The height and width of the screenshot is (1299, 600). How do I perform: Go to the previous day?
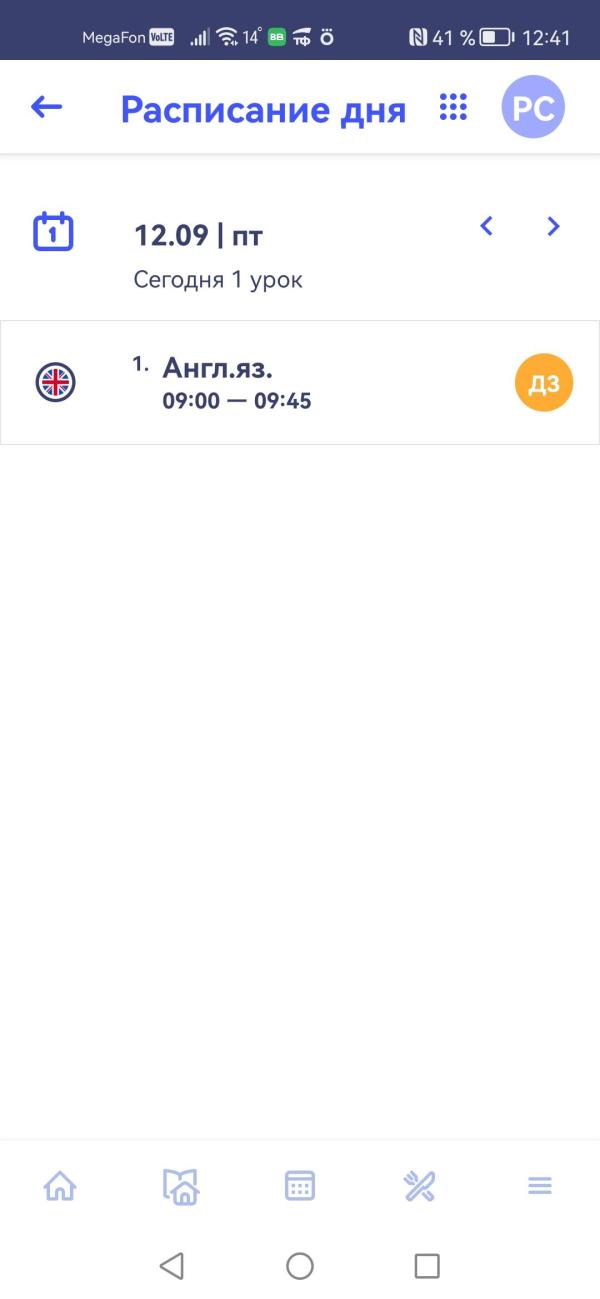486,227
